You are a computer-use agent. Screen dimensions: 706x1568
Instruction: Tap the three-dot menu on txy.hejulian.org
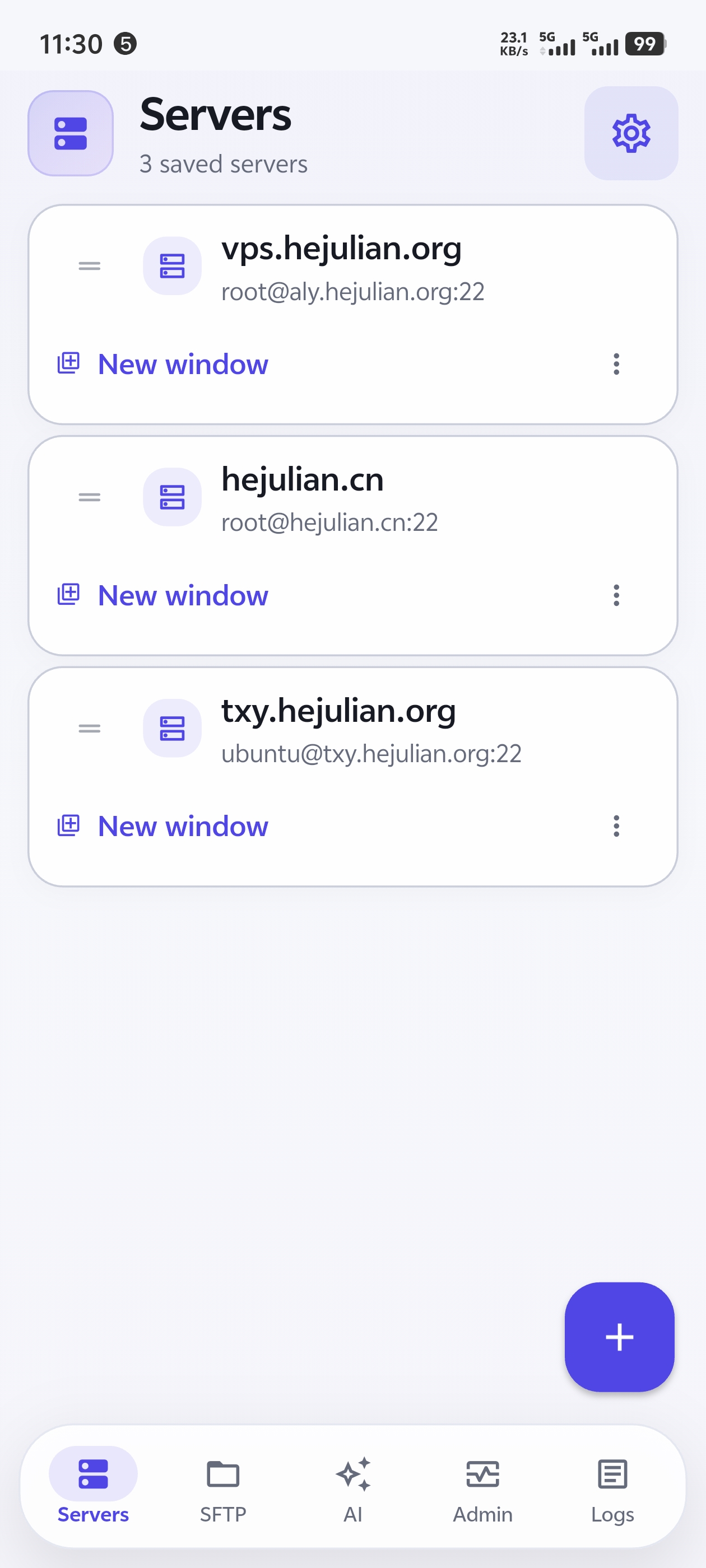pos(616,826)
